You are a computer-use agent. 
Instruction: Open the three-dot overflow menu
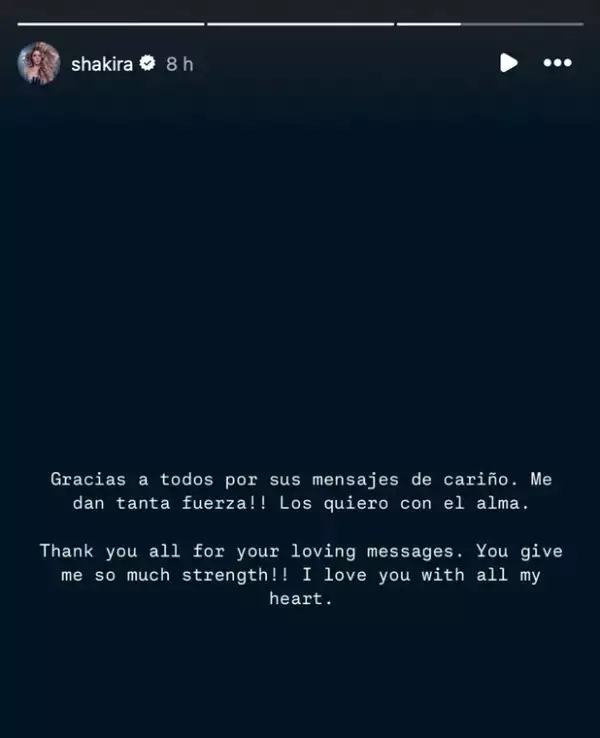coord(557,63)
